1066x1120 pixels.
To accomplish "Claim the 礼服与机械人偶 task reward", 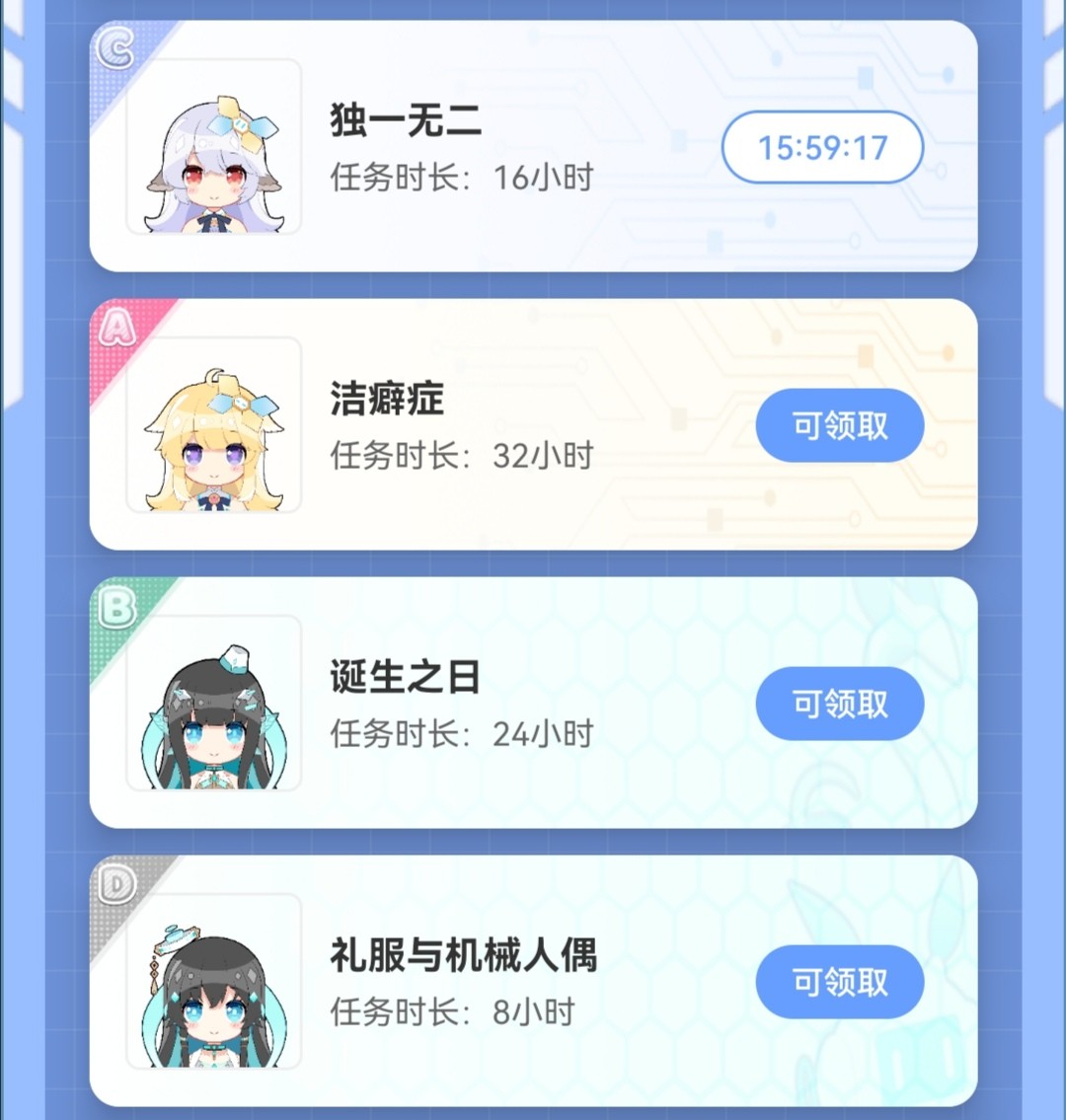I will point(839,982).
